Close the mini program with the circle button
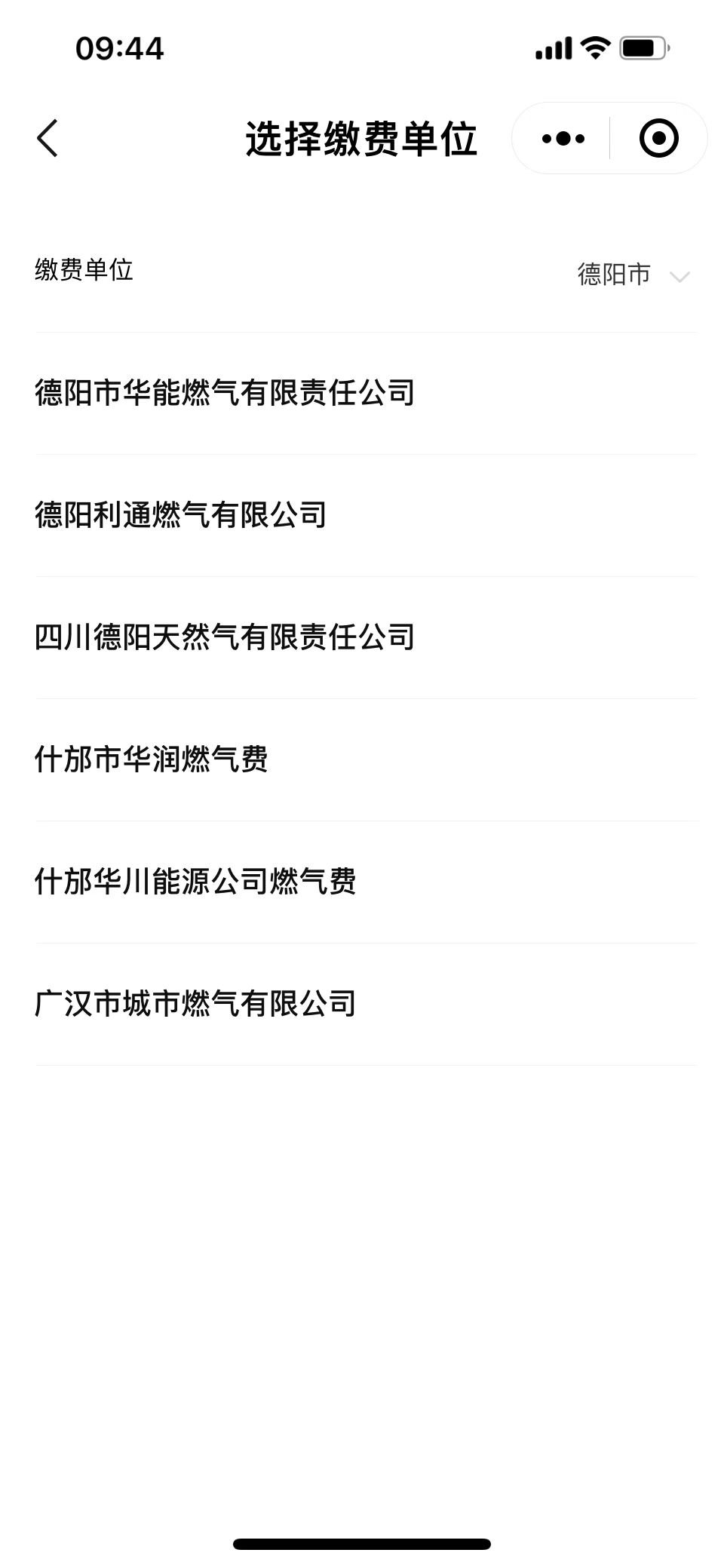The height and width of the screenshot is (1568, 724). [x=658, y=139]
